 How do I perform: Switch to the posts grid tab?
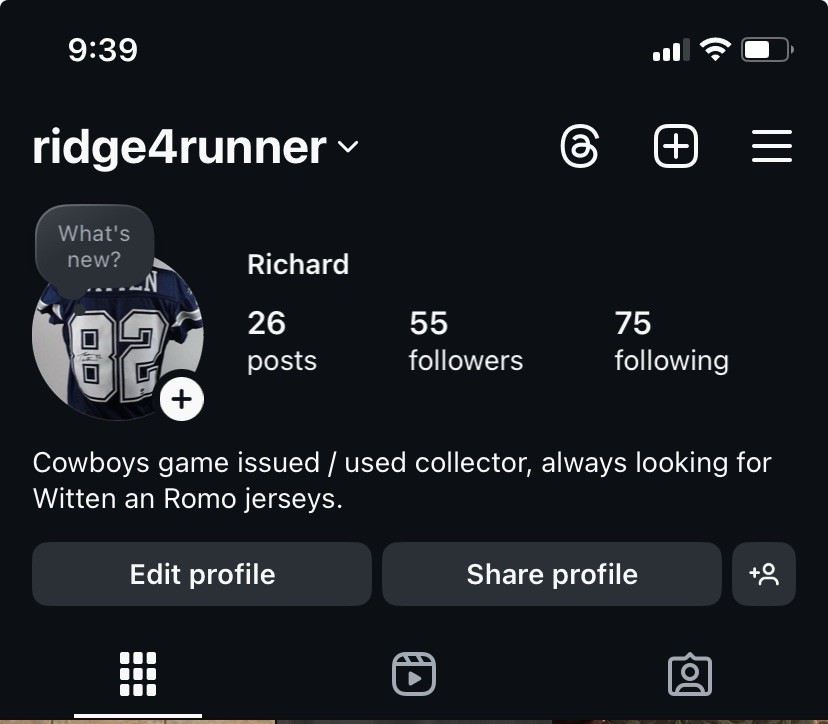(138, 674)
